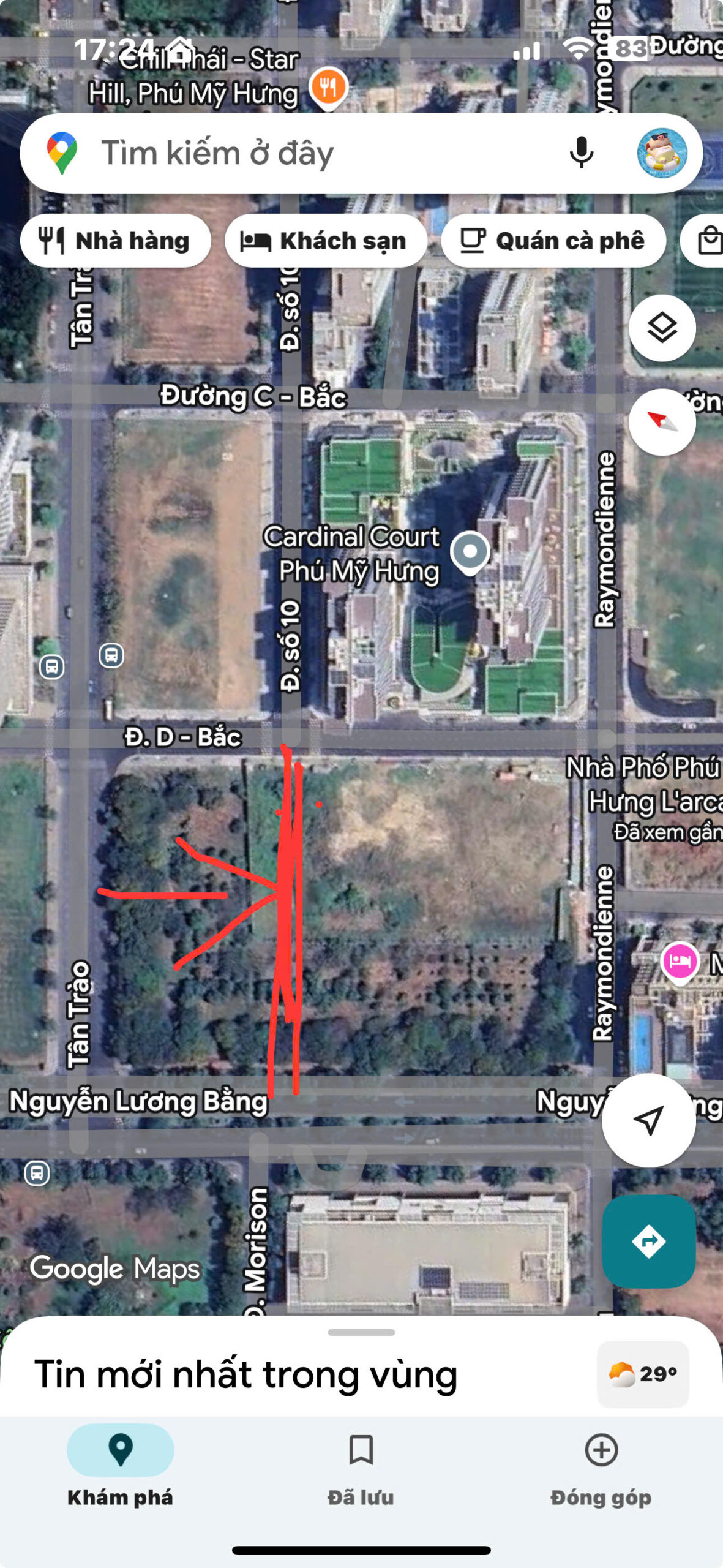Show "Quán cà phê" places nearby
Image resolution: width=723 pixels, height=1568 pixels.
pos(553,241)
